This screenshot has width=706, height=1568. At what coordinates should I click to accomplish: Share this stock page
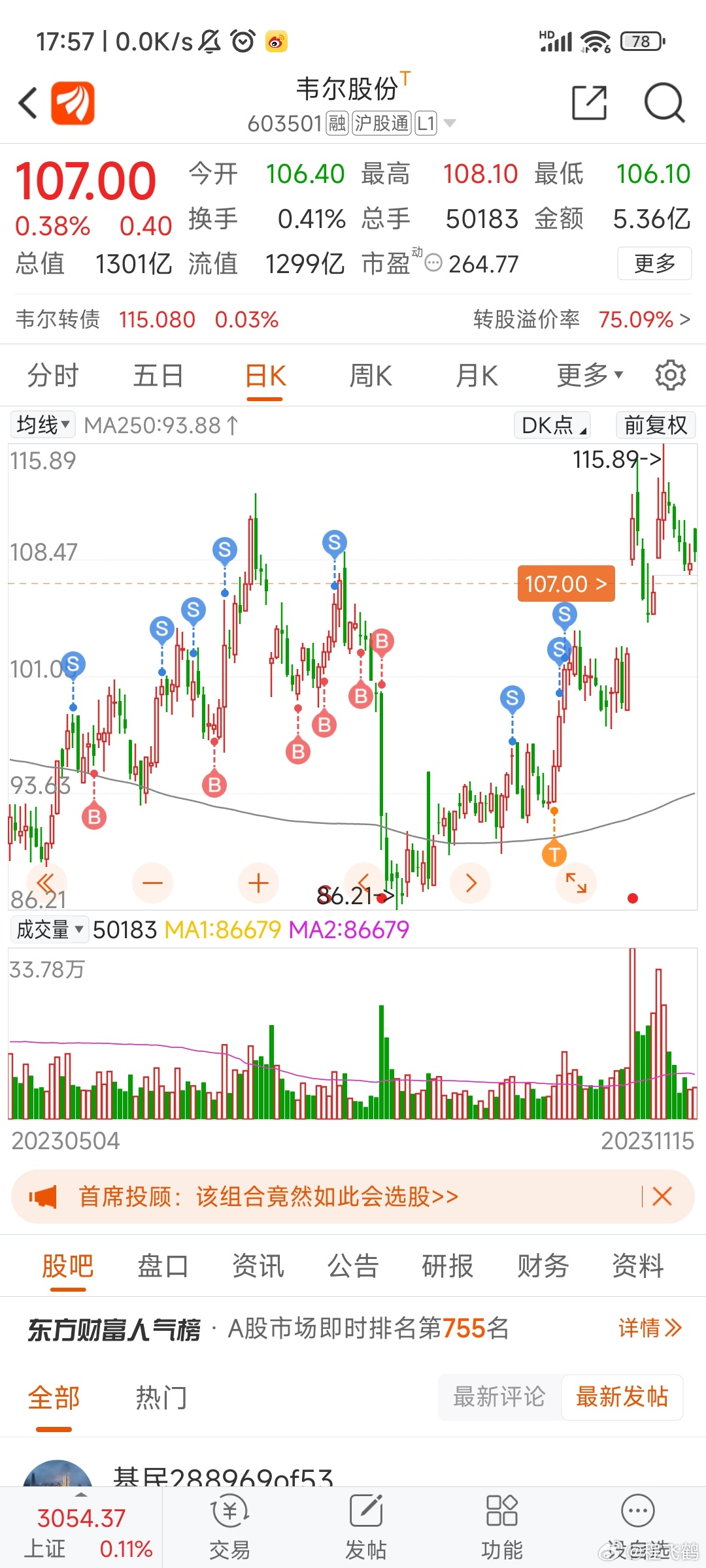tap(589, 103)
